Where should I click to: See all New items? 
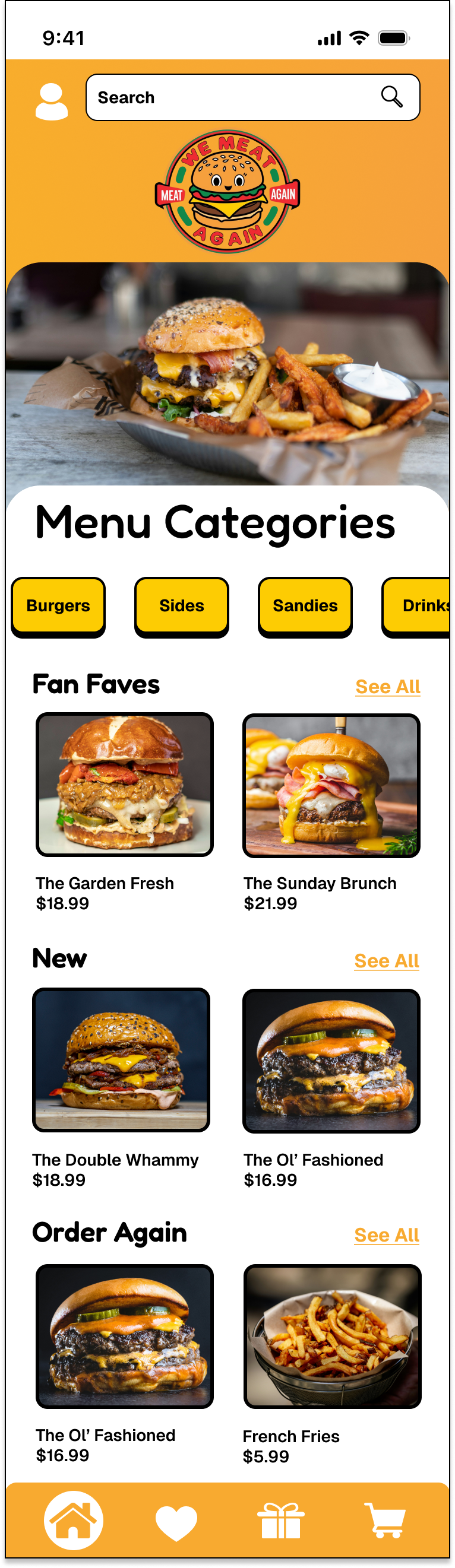[x=387, y=960]
